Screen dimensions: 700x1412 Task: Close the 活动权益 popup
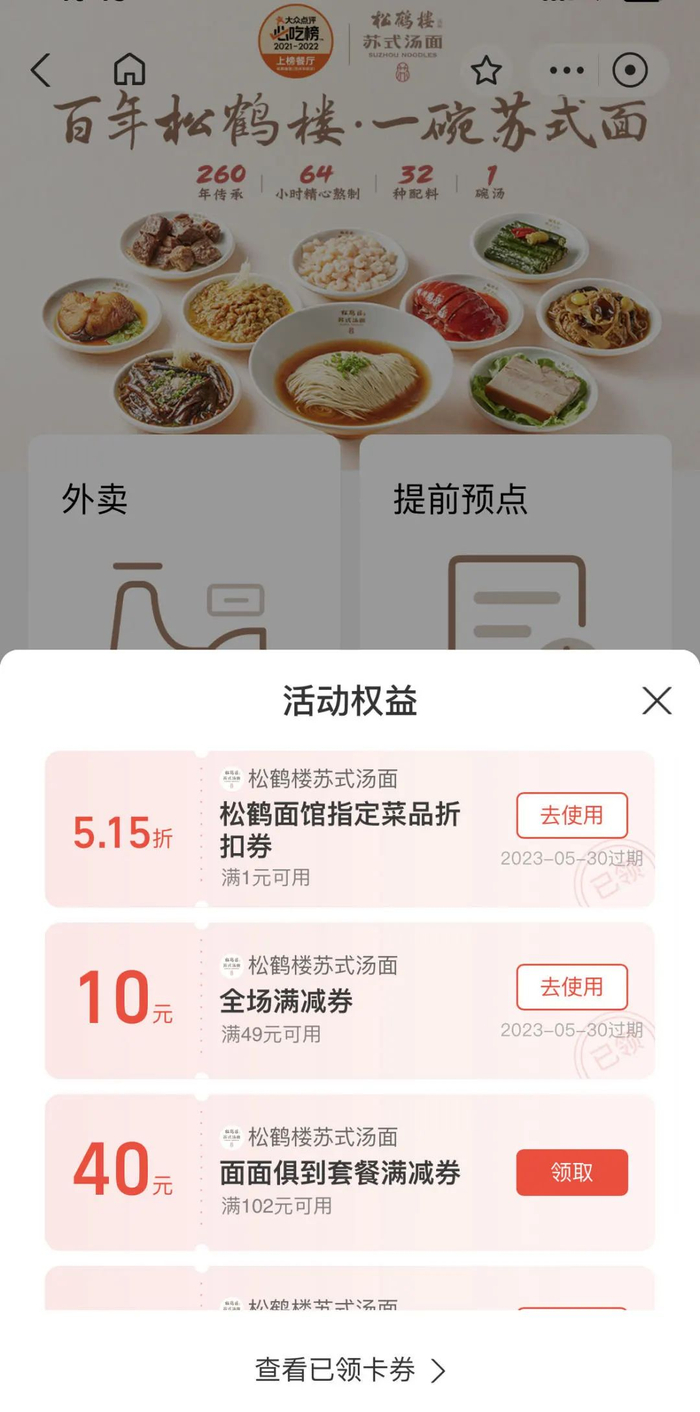pyautogui.click(x=656, y=700)
